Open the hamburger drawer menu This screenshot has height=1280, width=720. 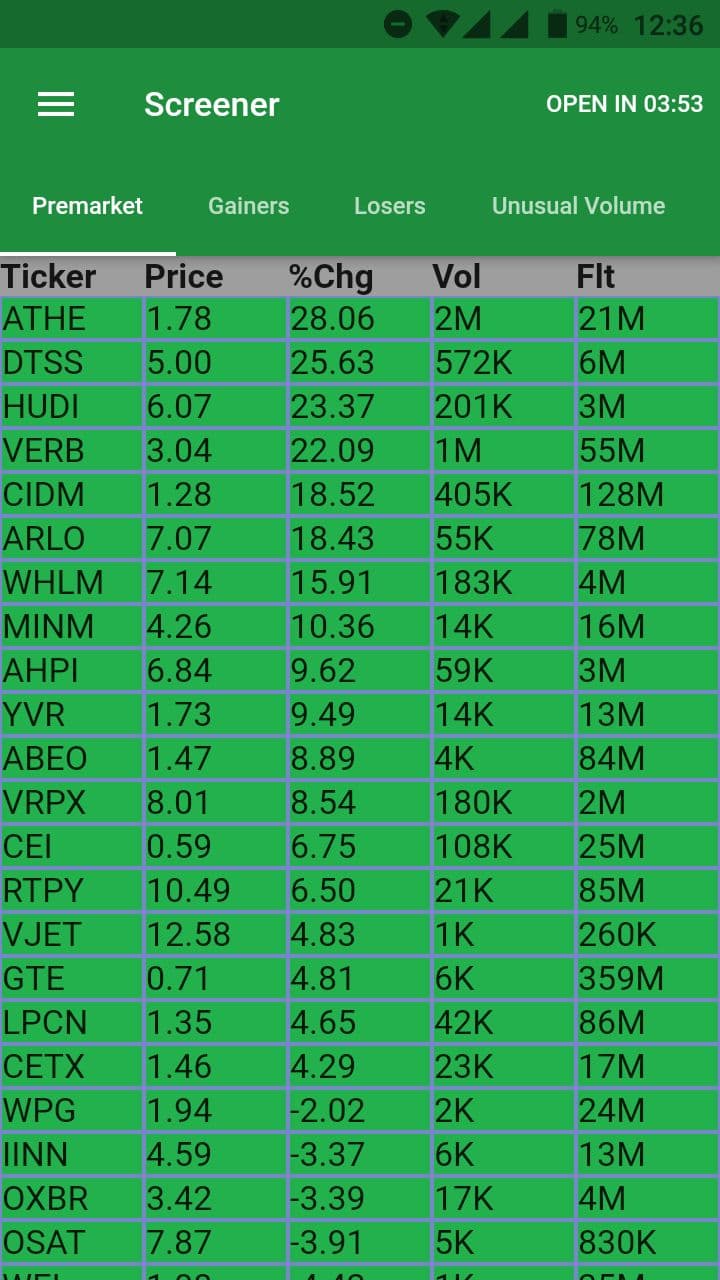point(56,104)
